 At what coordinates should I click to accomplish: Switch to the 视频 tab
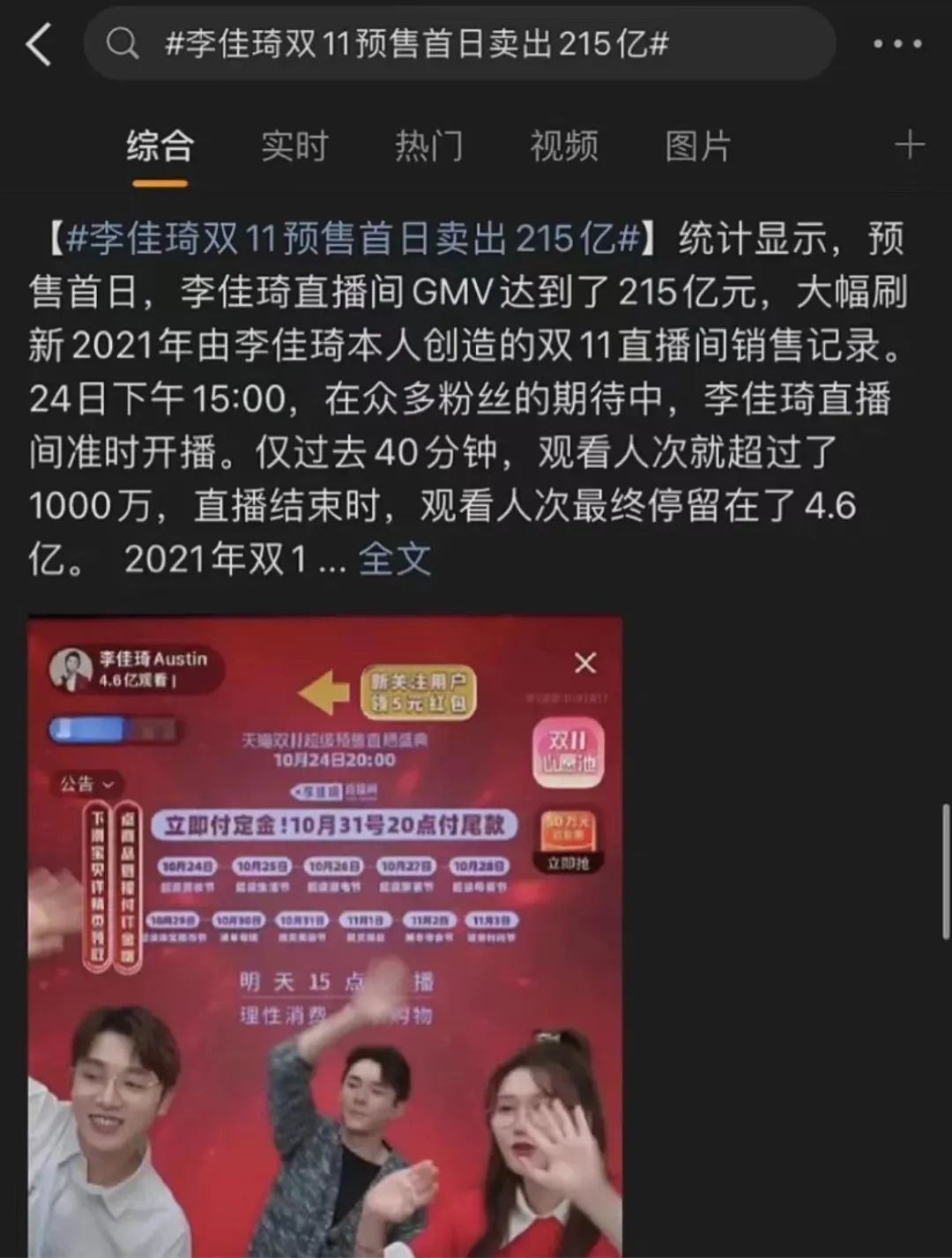[x=564, y=146]
